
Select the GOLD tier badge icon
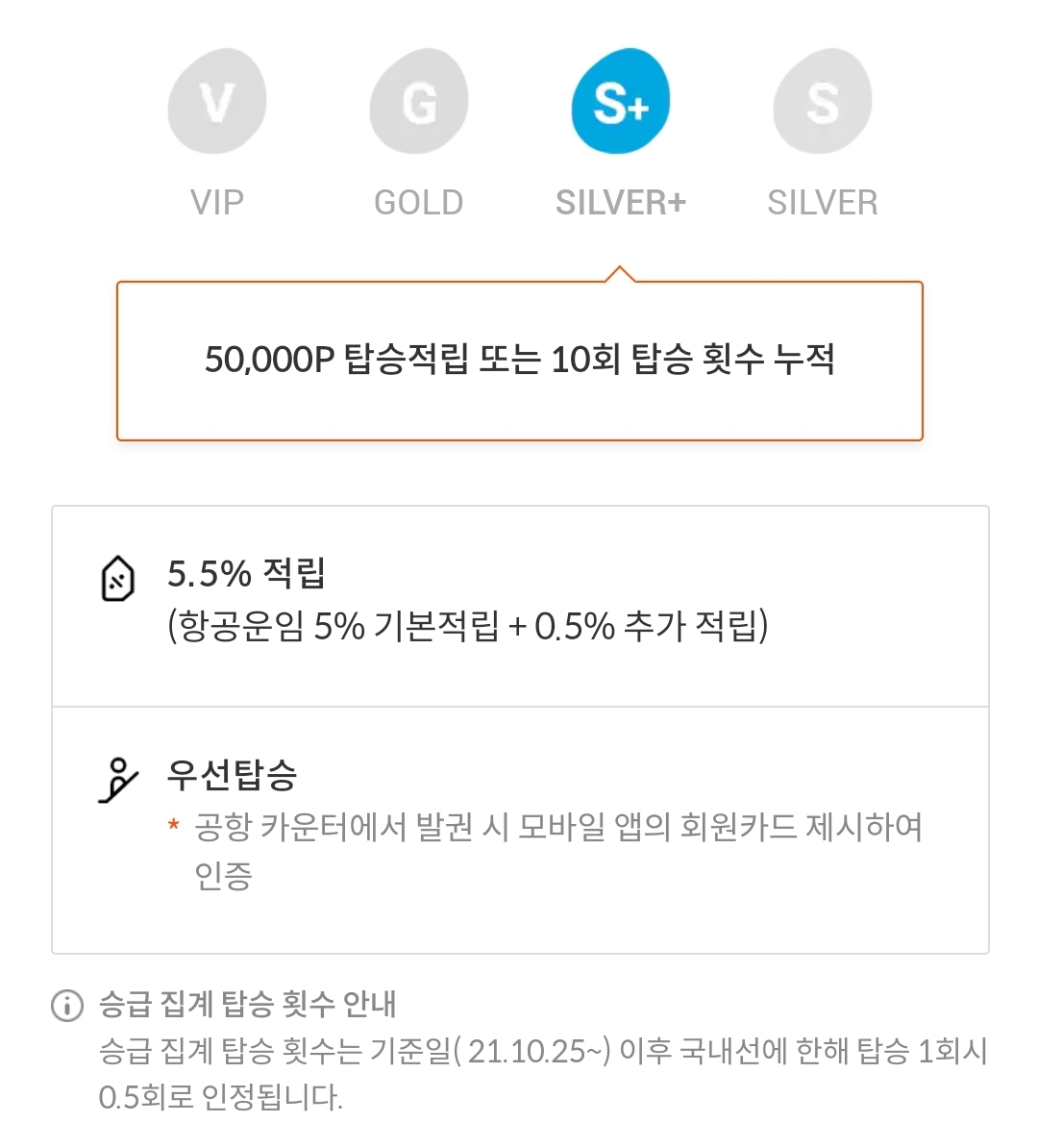click(x=418, y=101)
